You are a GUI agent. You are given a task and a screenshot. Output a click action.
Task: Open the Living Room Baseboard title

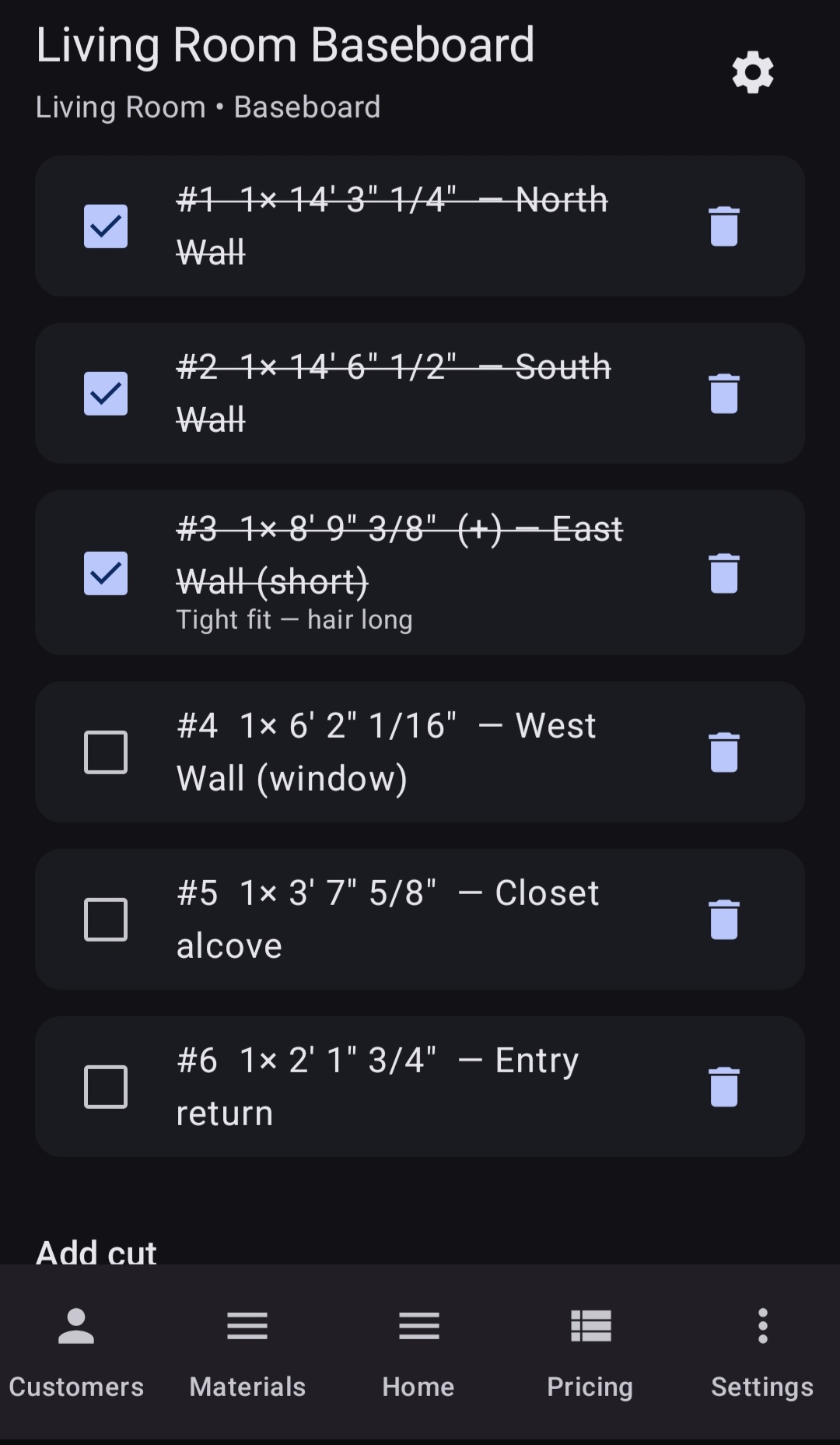(285, 44)
